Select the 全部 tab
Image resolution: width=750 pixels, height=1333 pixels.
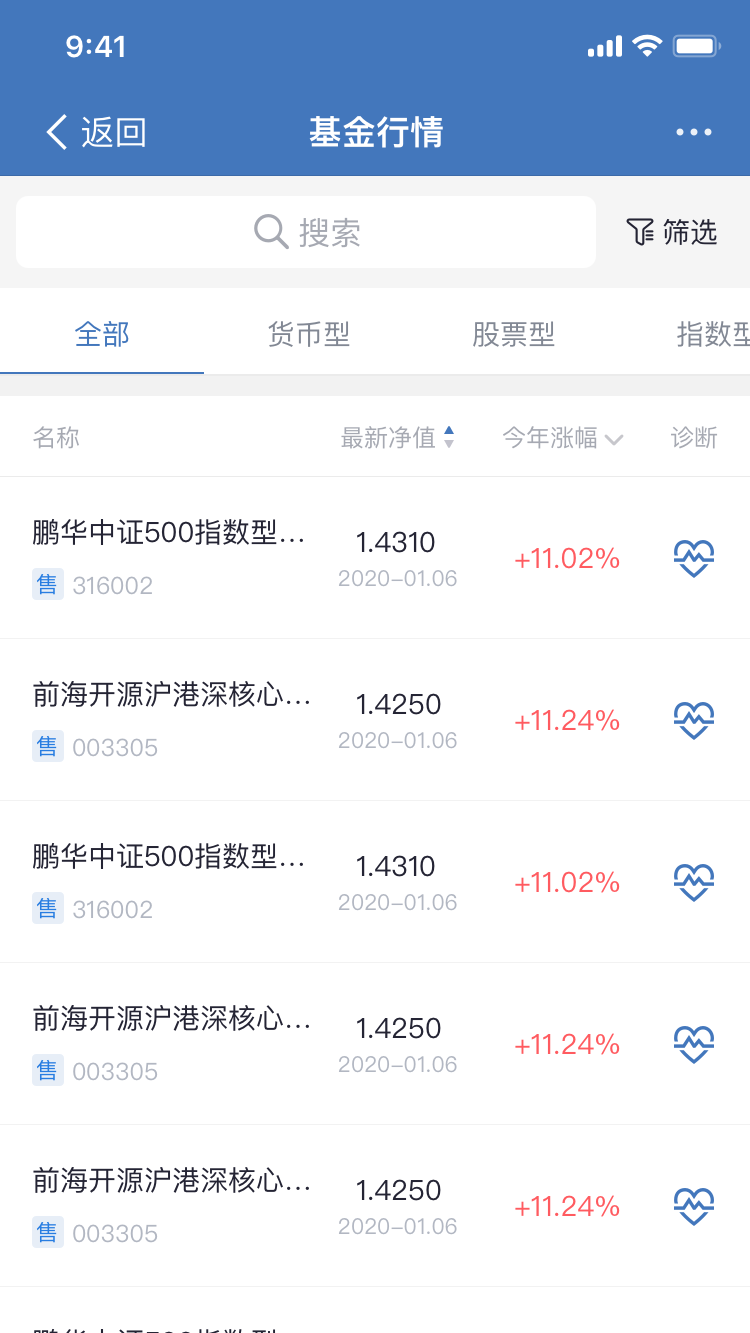[x=102, y=334]
